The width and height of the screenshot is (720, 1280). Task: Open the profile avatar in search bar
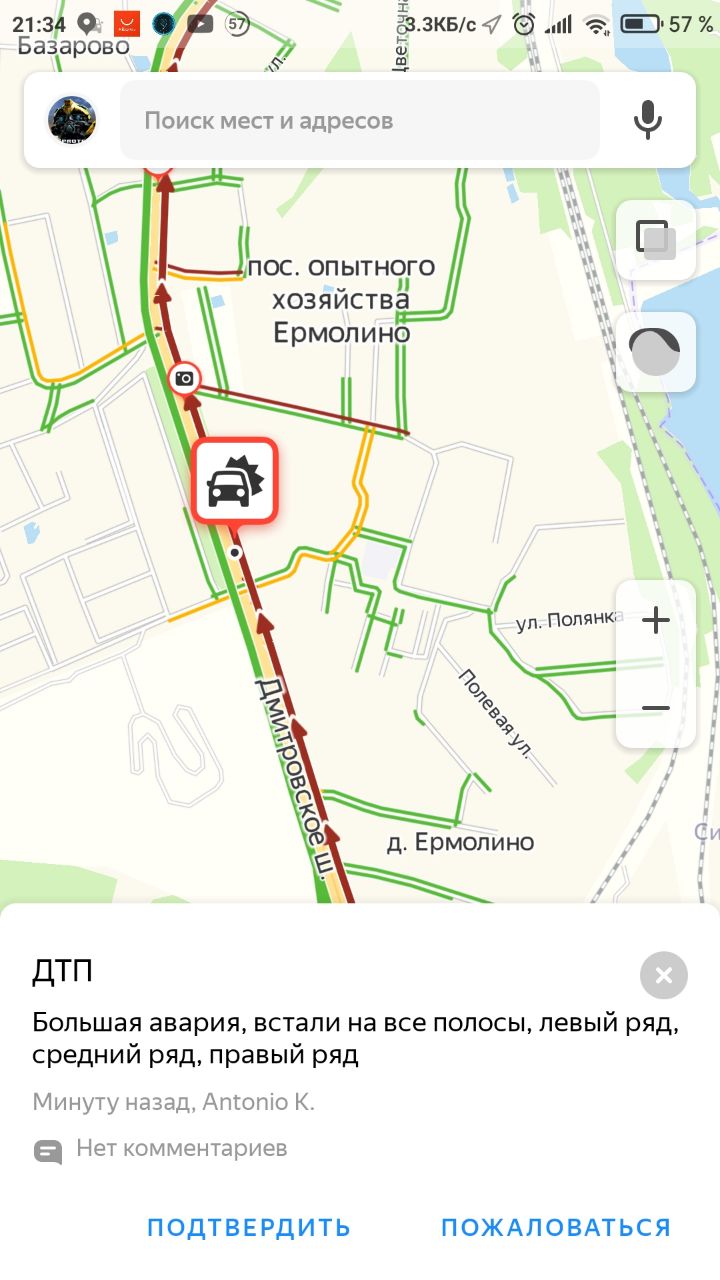click(x=72, y=121)
